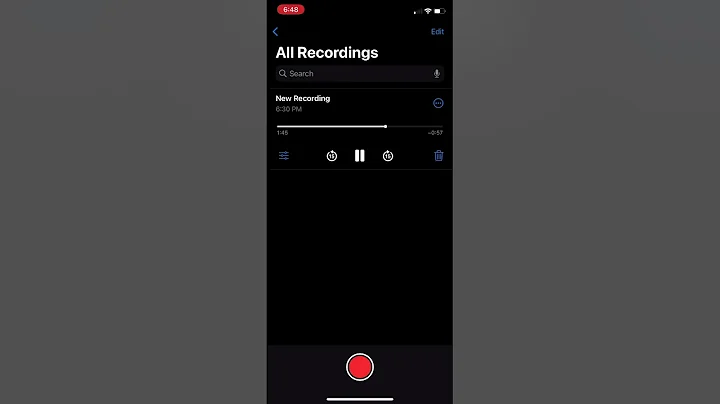Open the more options for New Recording
720x404 pixels.
pos(438,103)
